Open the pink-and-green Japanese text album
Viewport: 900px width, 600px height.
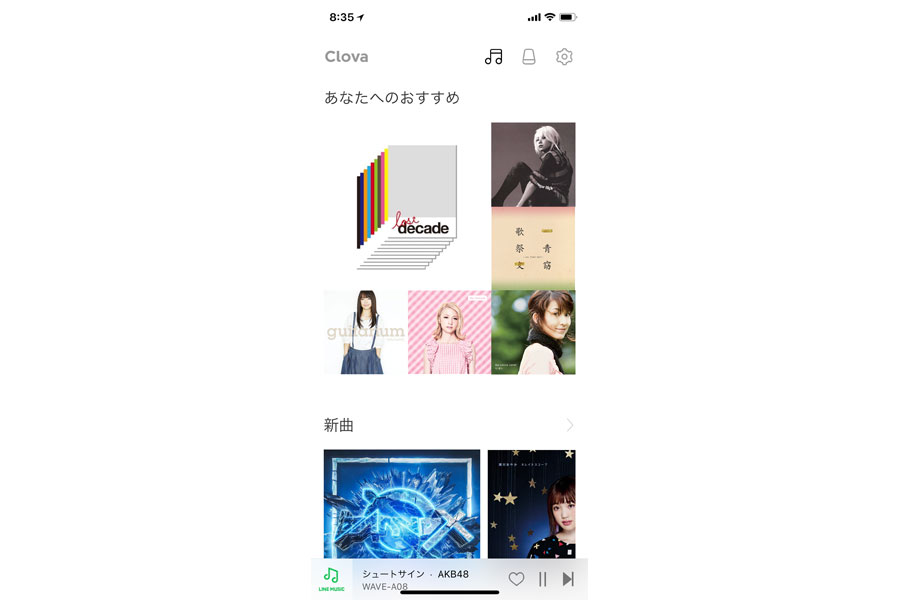point(533,248)
